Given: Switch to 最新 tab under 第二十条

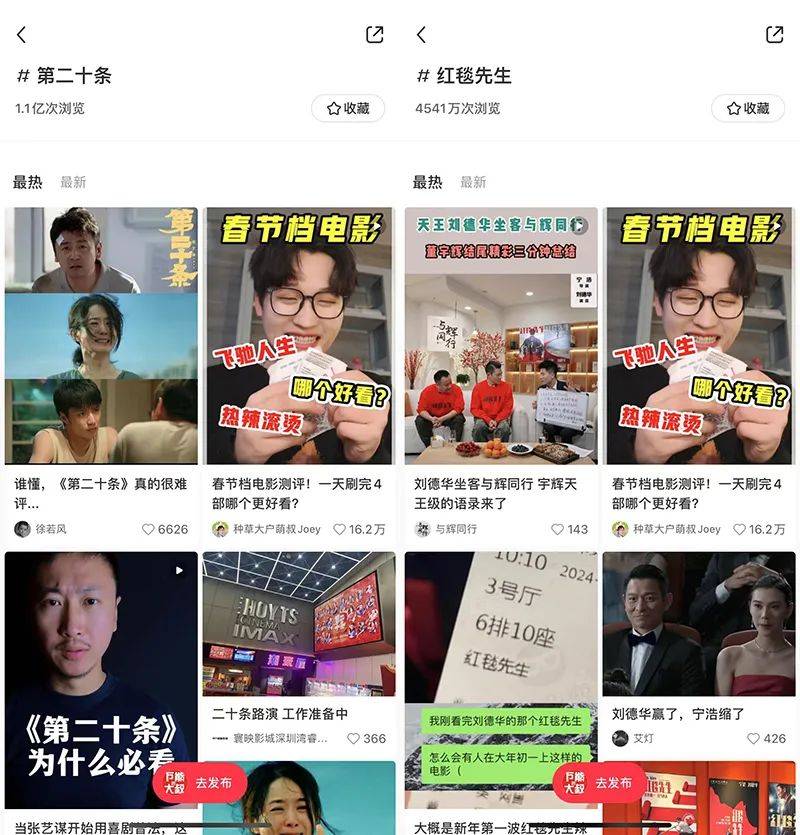Looking at the screenshot, I should point(73,182).
